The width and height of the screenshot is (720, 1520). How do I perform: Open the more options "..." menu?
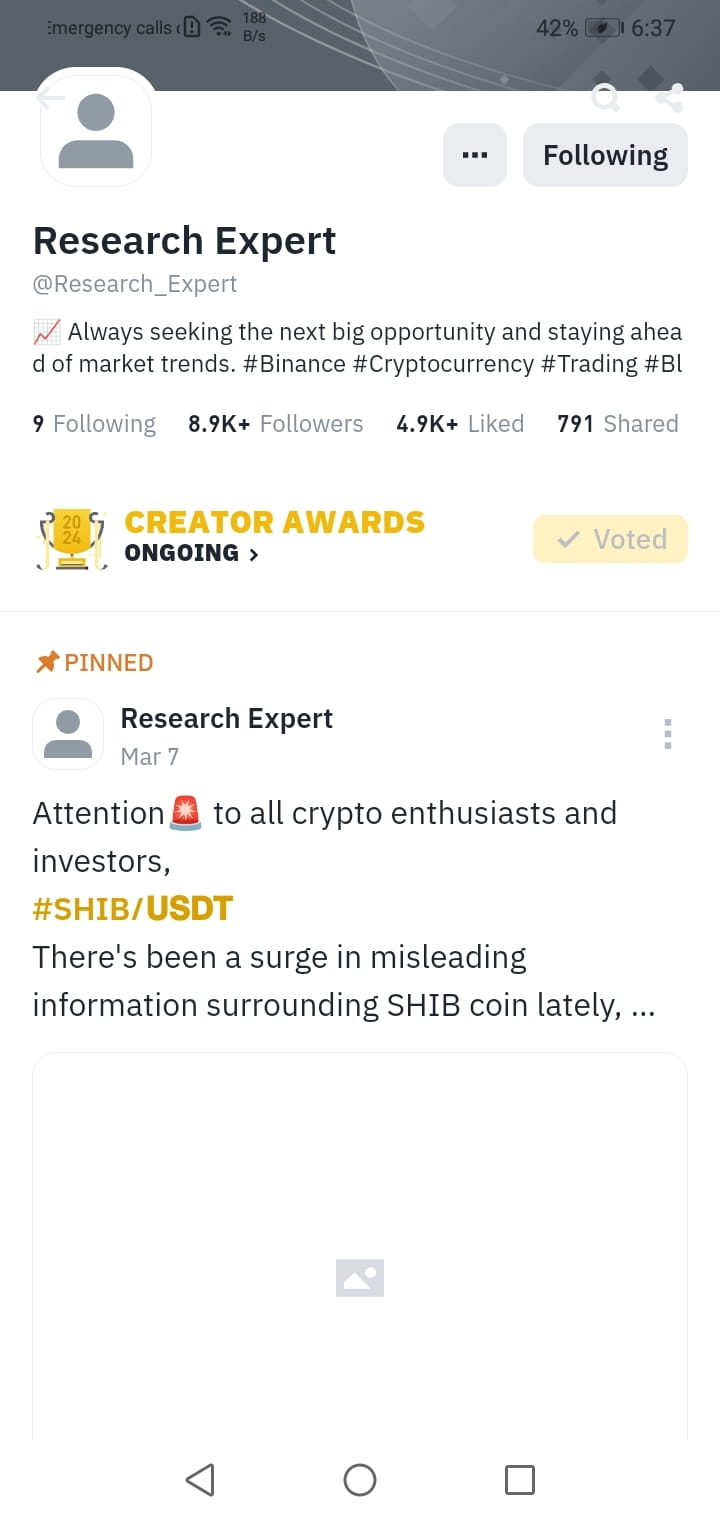pos(474,155)
